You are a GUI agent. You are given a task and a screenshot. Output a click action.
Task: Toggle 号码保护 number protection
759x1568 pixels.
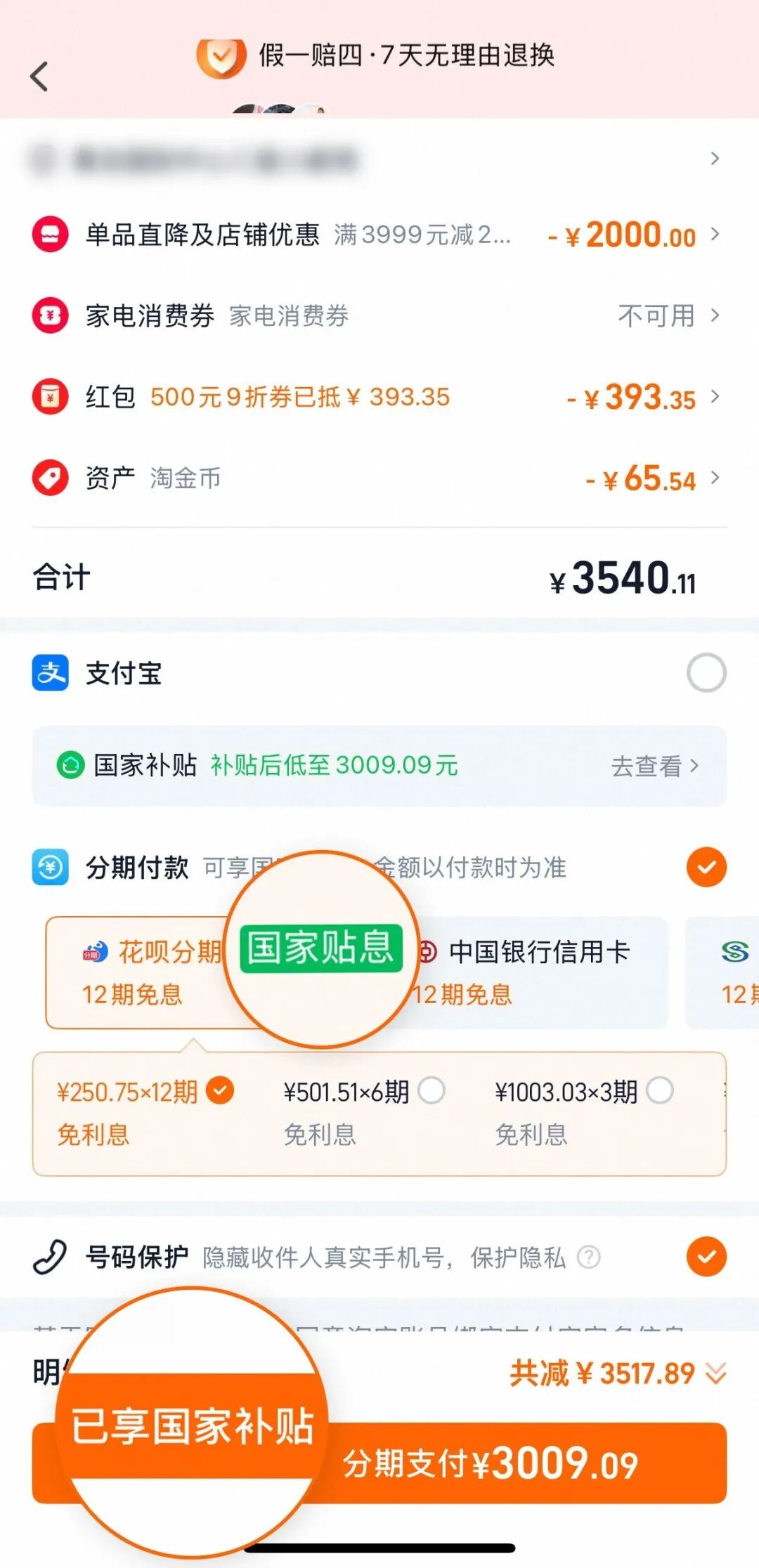[706, 1257]
